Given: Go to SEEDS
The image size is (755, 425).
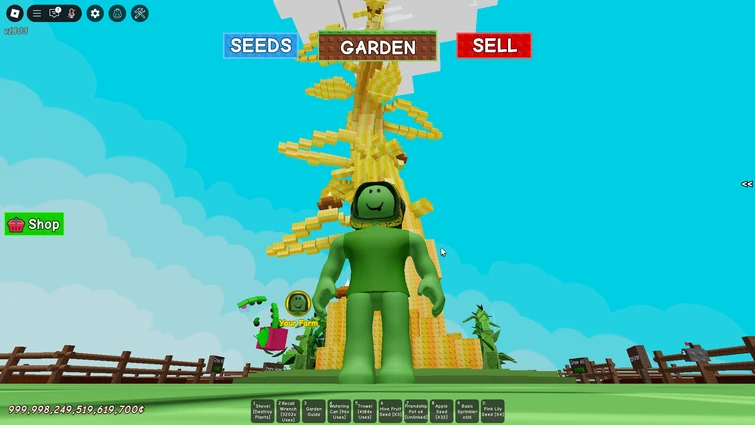Looking at the screenshot, I should pyautogui.click(x=260, y=46).
